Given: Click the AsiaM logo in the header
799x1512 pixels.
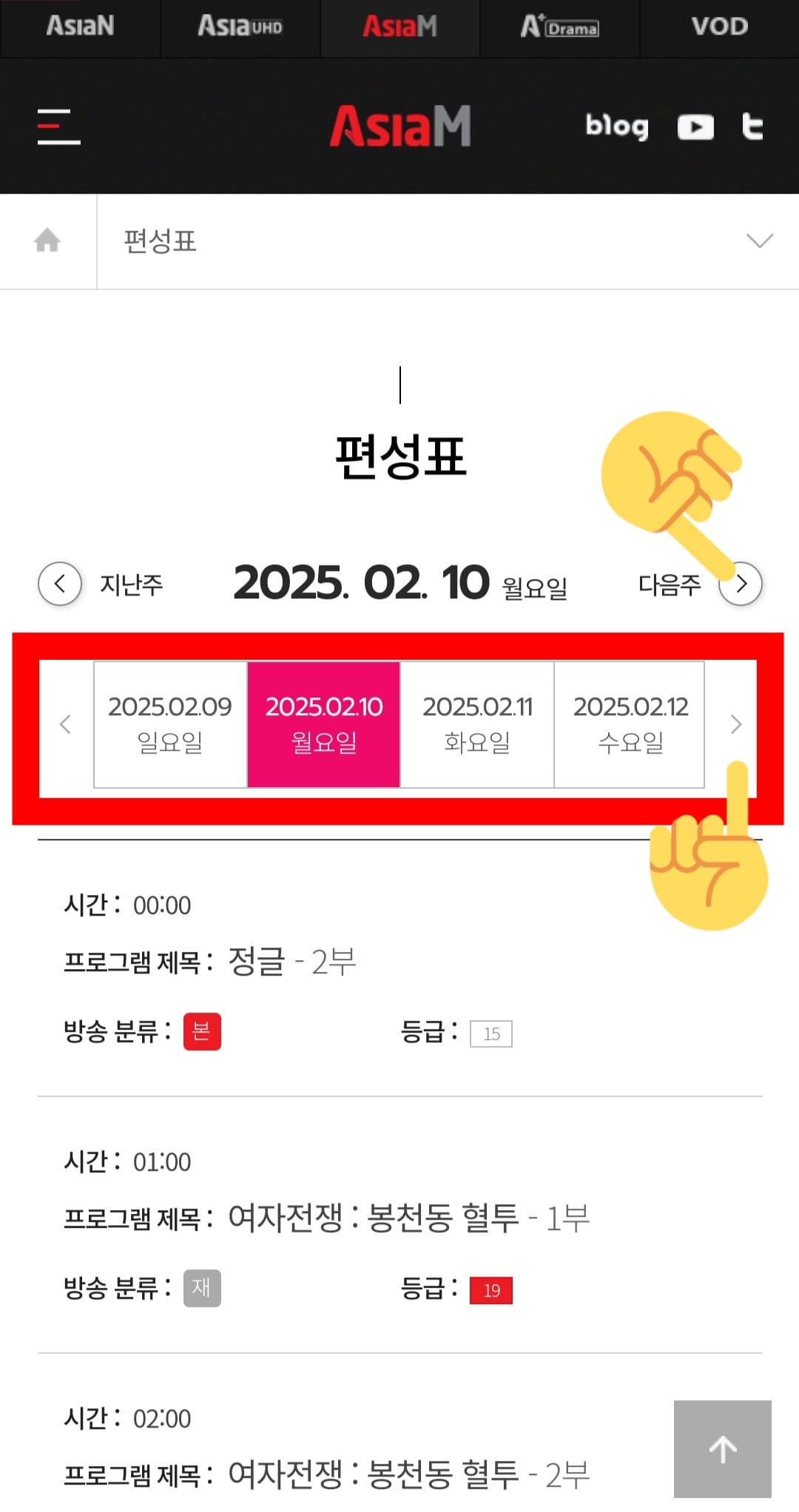Looking at the screenshot, I should pos(399,124).
